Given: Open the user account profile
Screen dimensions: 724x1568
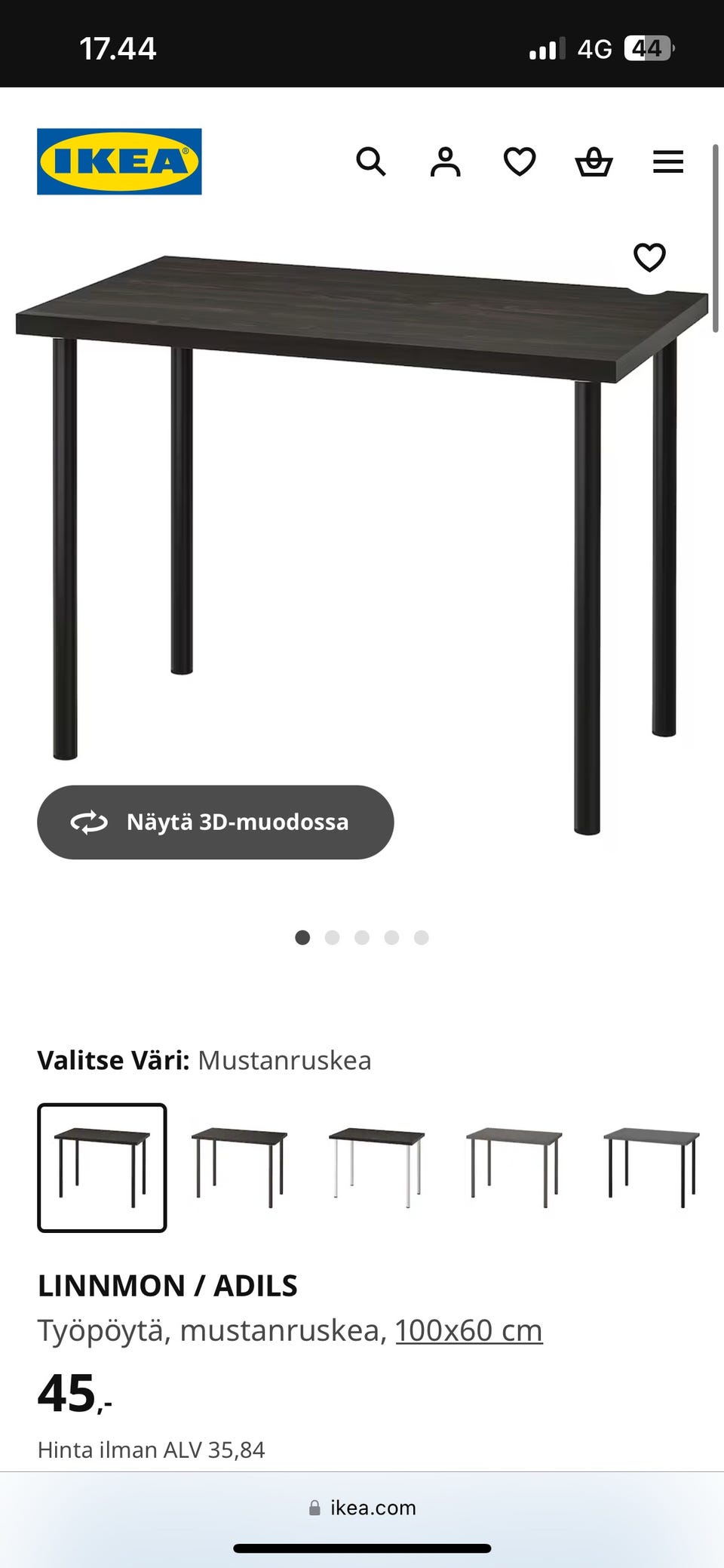Looking at the screenshot, I should (445, 161).
